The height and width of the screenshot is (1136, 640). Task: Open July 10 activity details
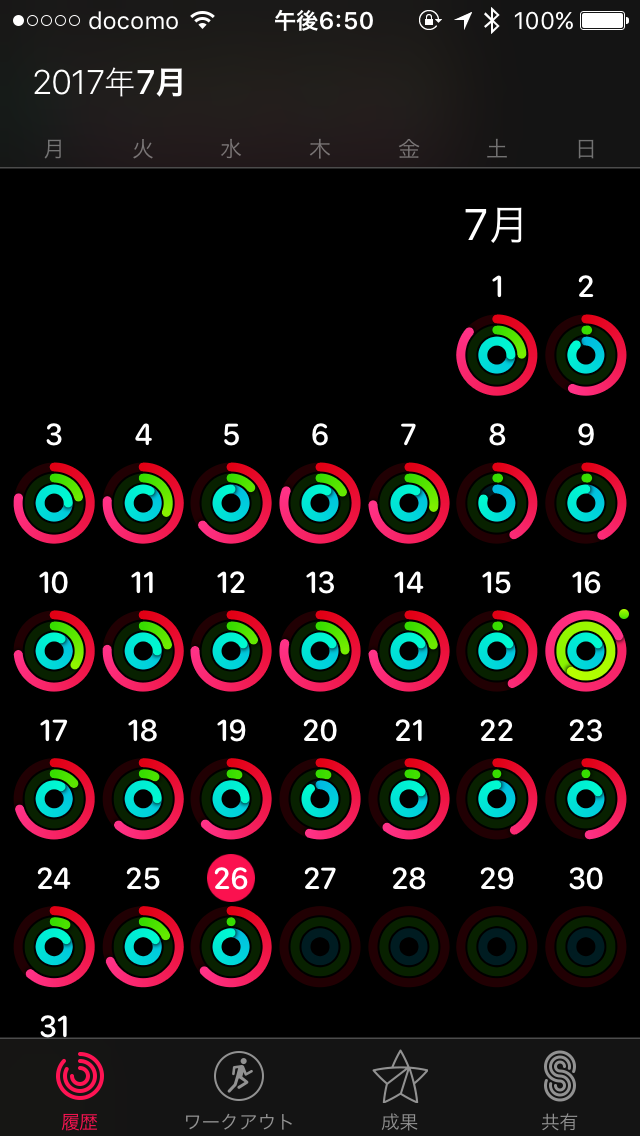[x=54, y=651]
